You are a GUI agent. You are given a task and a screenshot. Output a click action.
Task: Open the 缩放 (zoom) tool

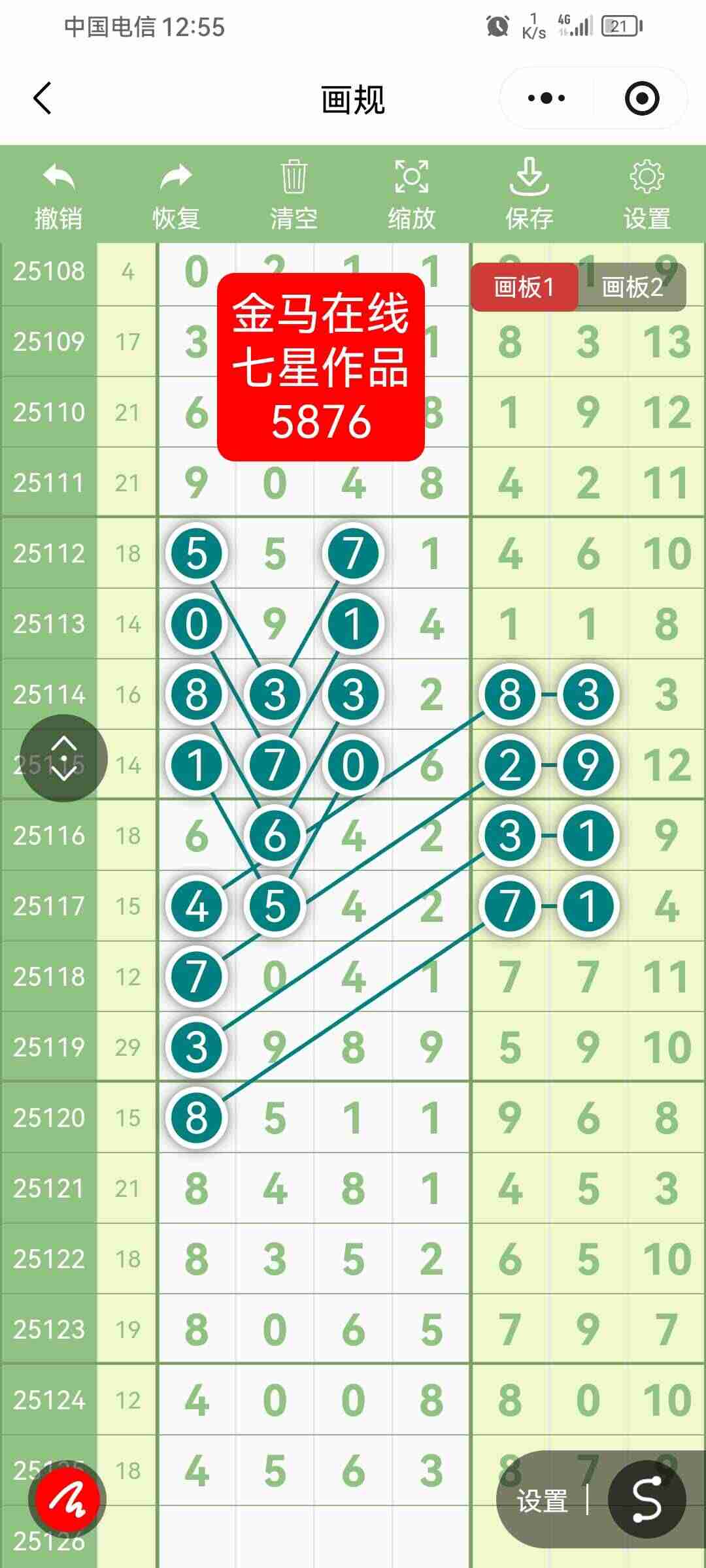(x=411, y=176)
